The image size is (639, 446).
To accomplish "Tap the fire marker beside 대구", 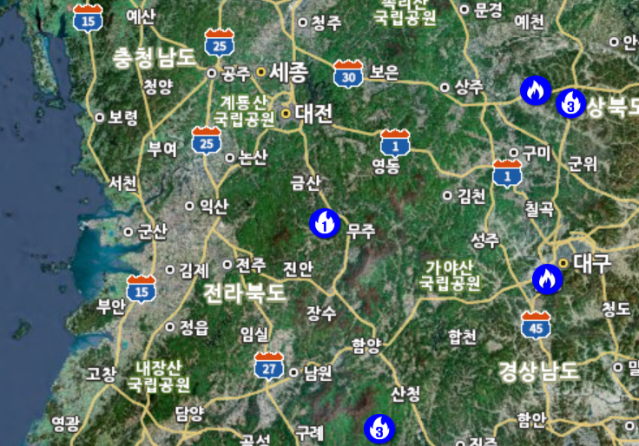I will [x=546, y=278].
